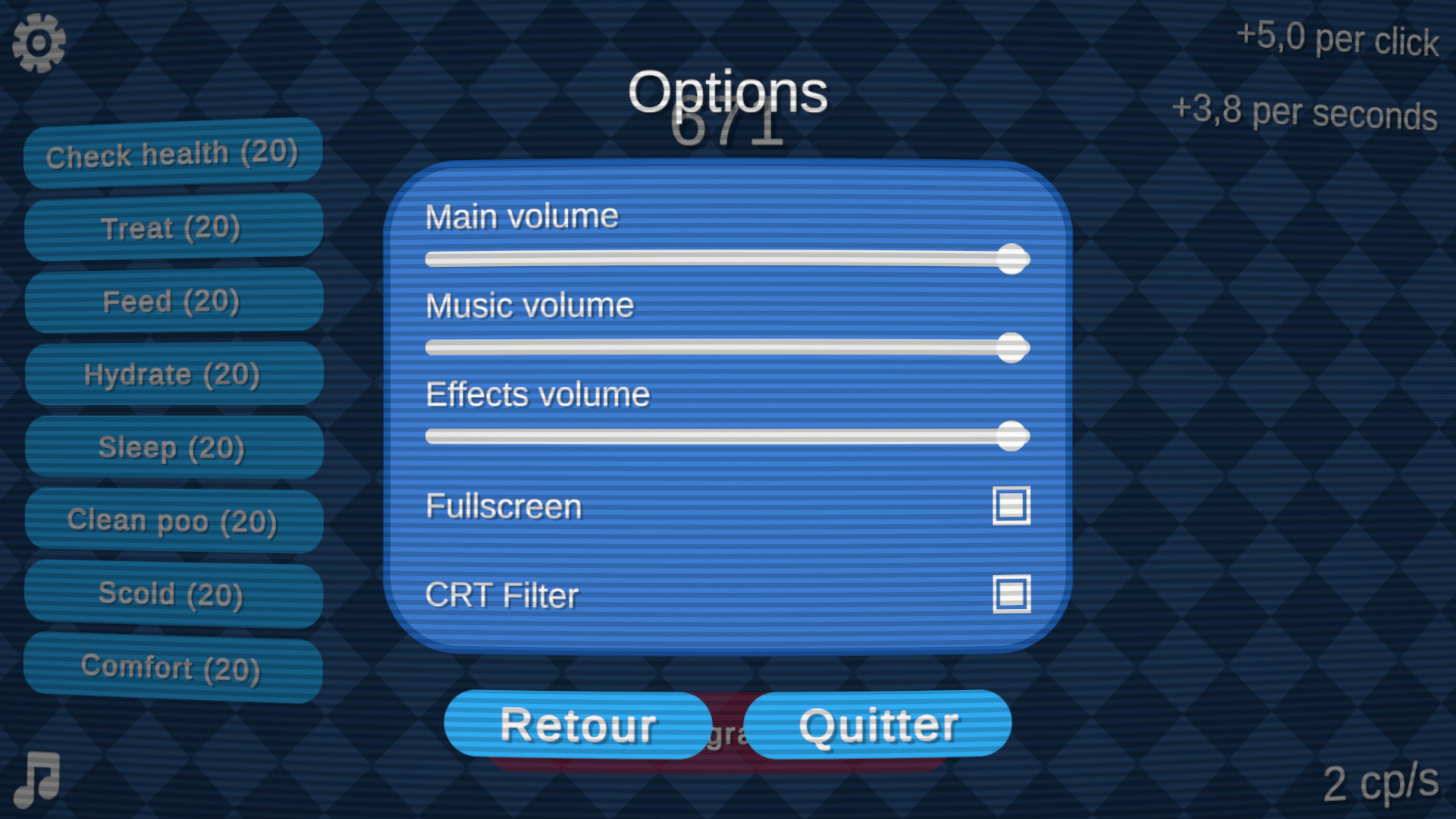Tap the Effects volume slider
The height and width of the screenshot is (819, 1456).
[726, 437]
